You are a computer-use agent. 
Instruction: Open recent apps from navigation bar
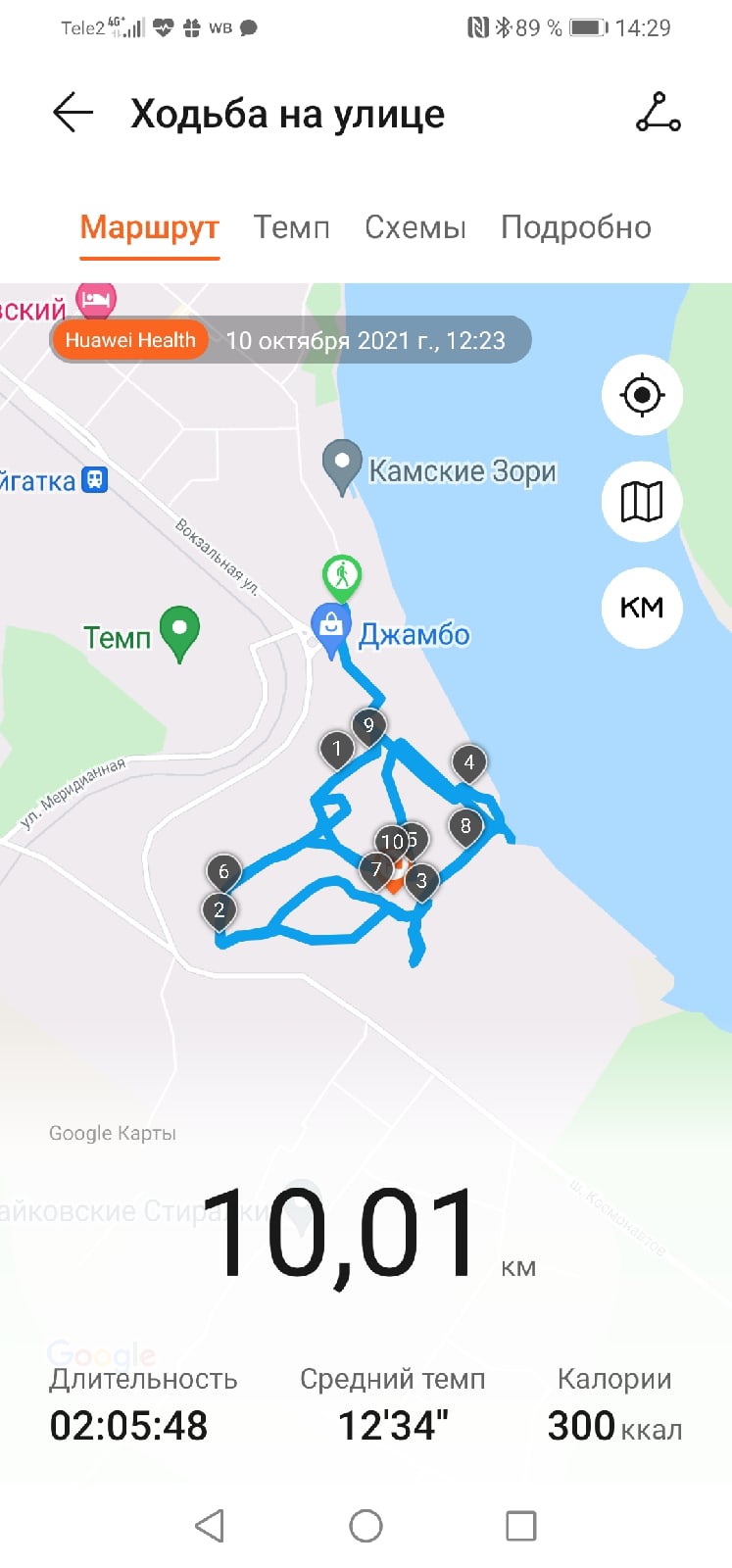(x=520, y=1525)
